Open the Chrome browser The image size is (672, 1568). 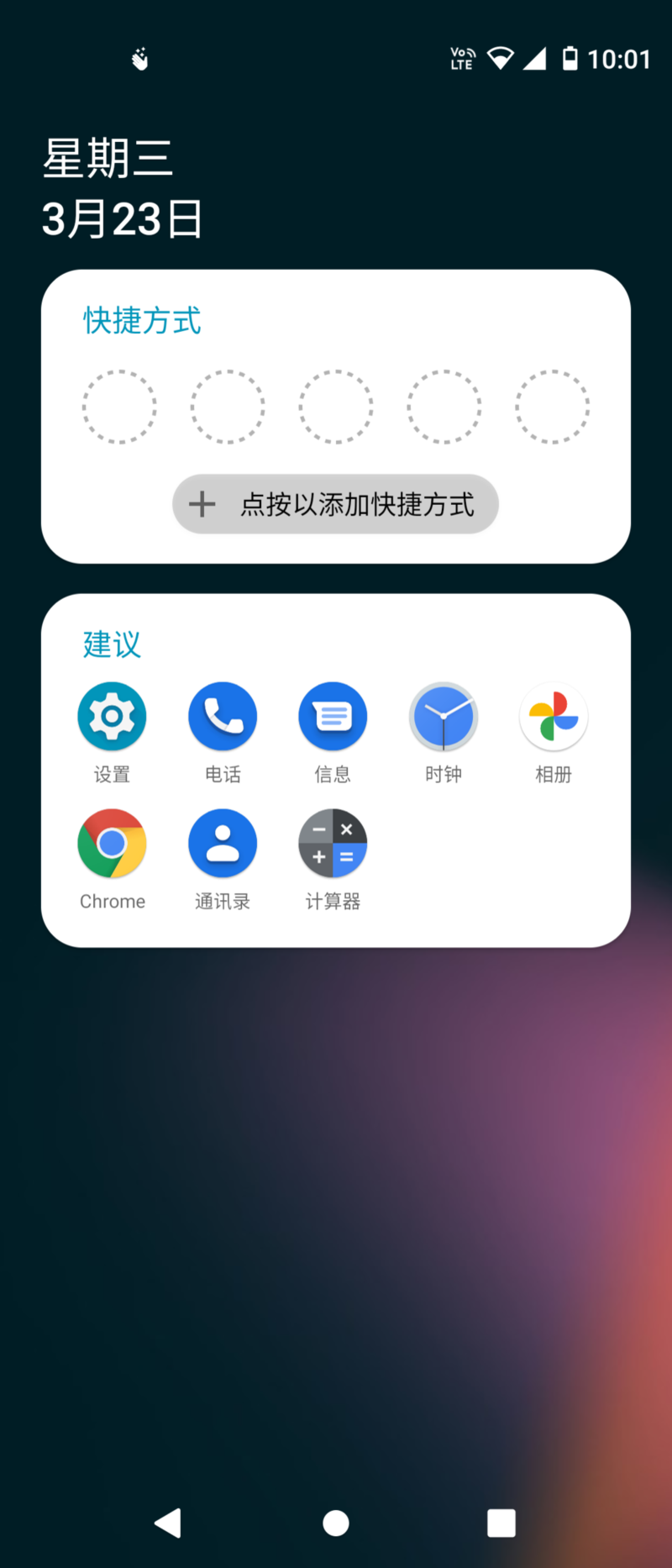pyautogui.click(x=112, y=844)
